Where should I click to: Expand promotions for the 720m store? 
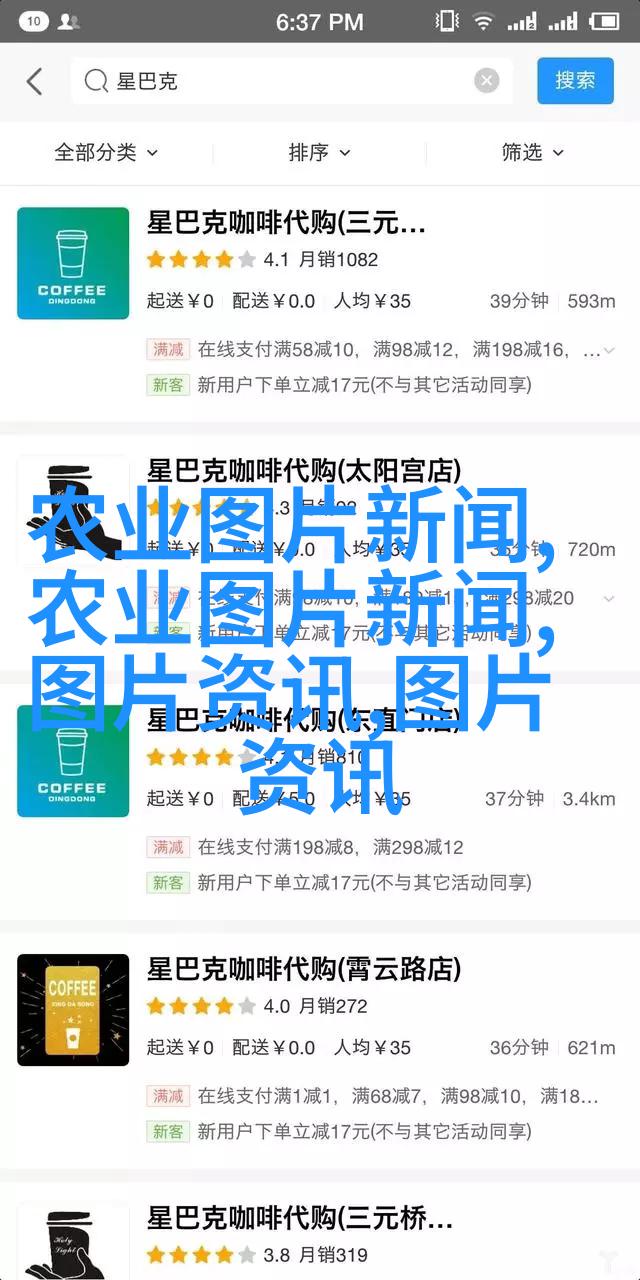tap(608, 598)
